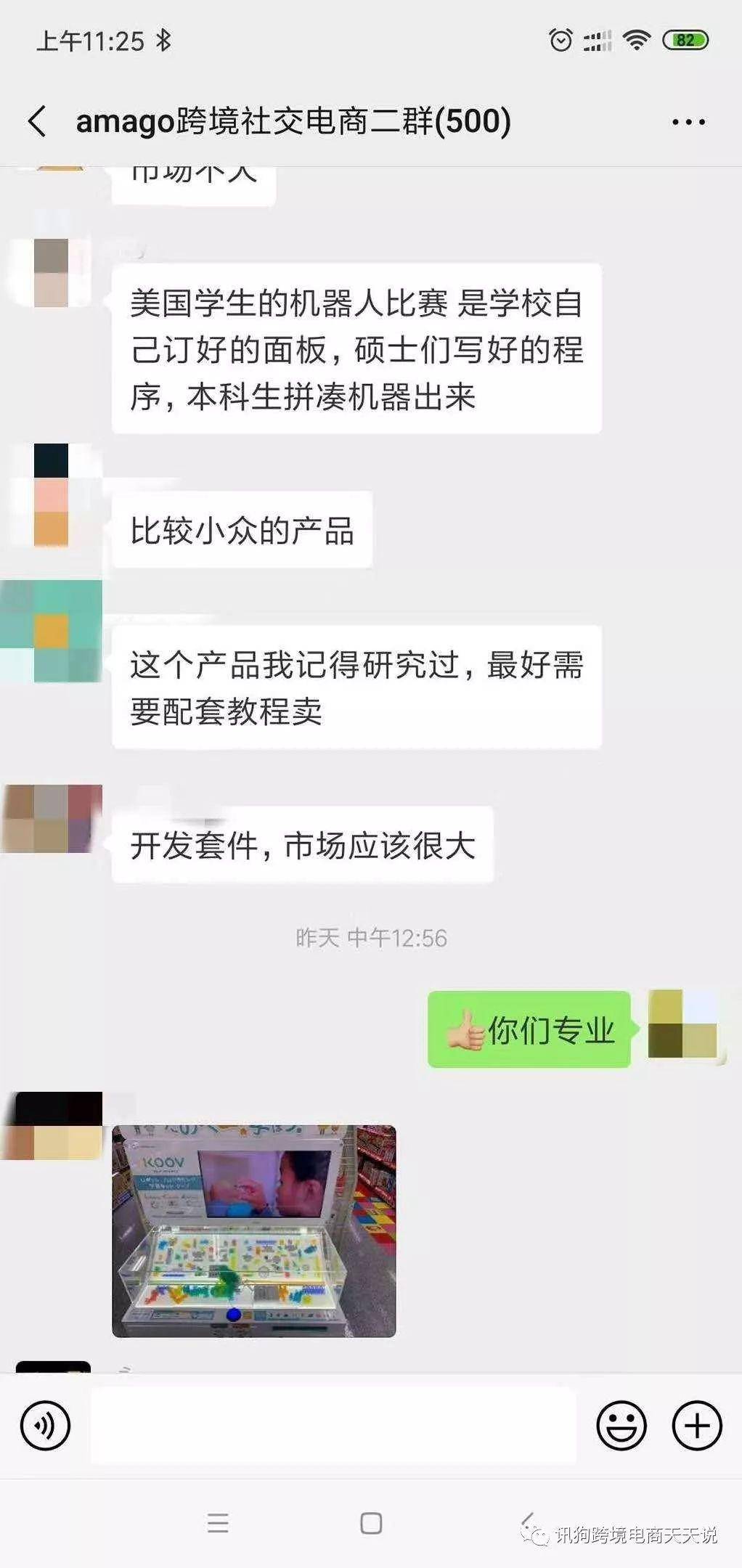View your own avatar beside 你们专业
Image resolution: width=742 pixels, height=1568 pixels.
pos(682,1024)
